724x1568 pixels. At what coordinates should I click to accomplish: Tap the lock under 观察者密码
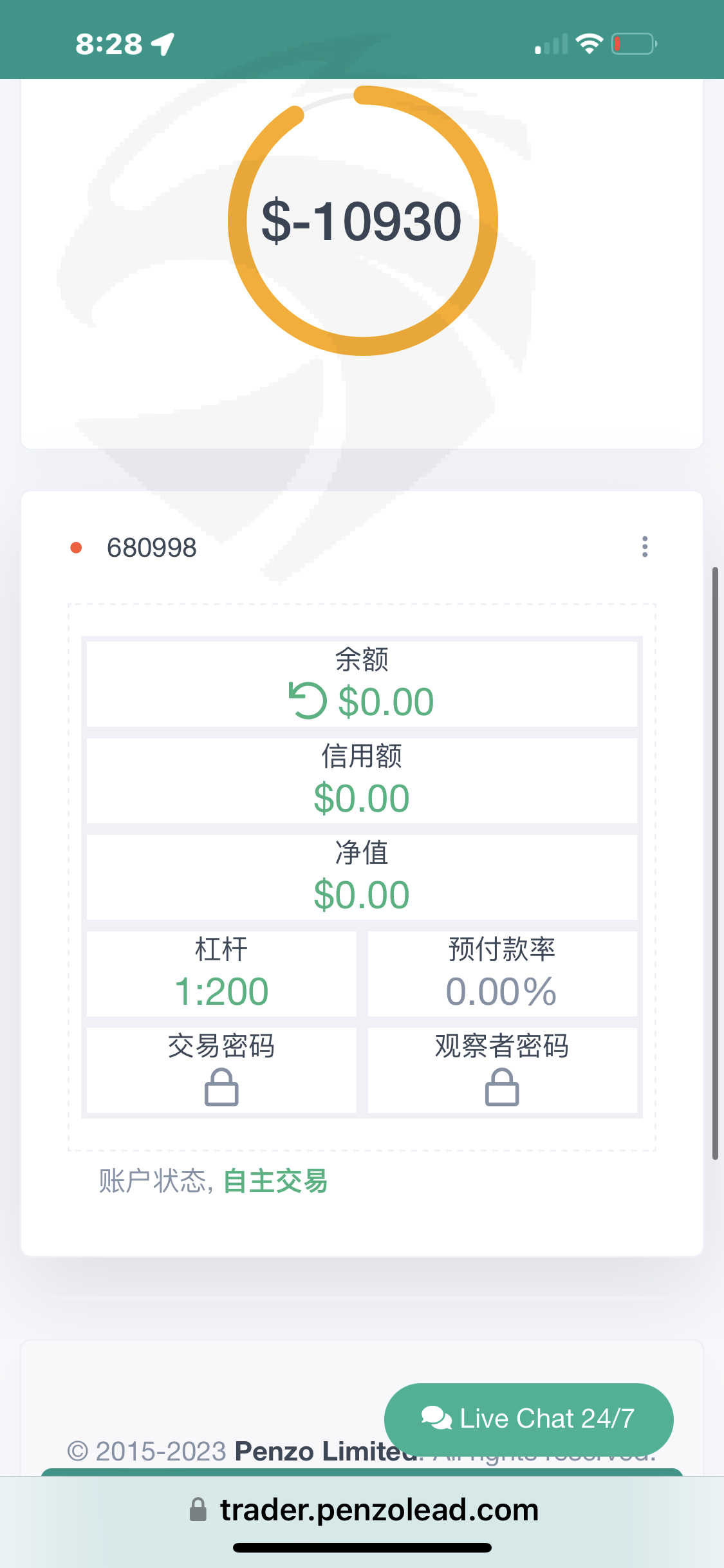pos(502,1087)
